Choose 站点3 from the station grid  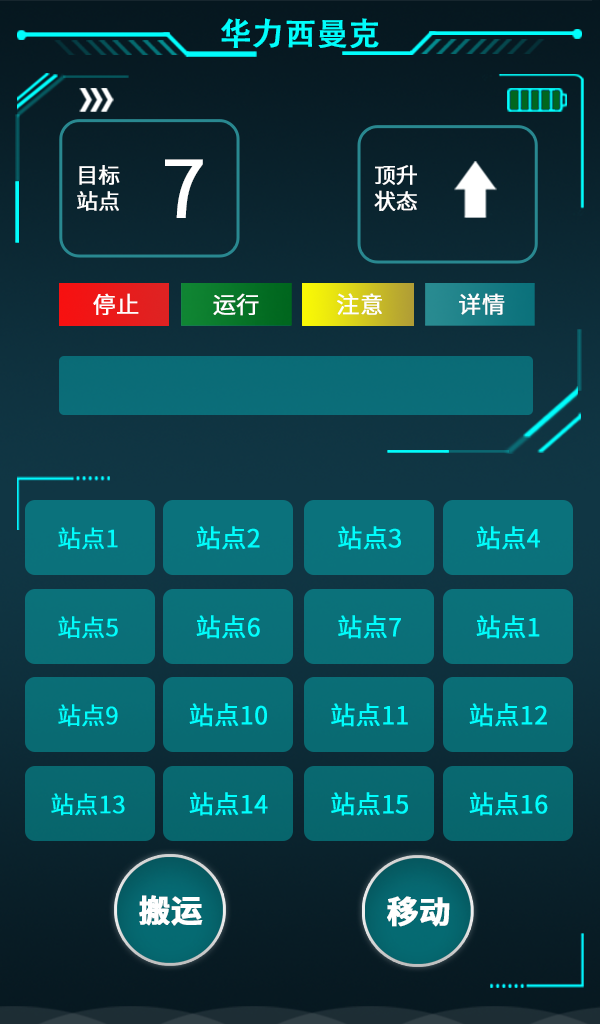point(369,537)
